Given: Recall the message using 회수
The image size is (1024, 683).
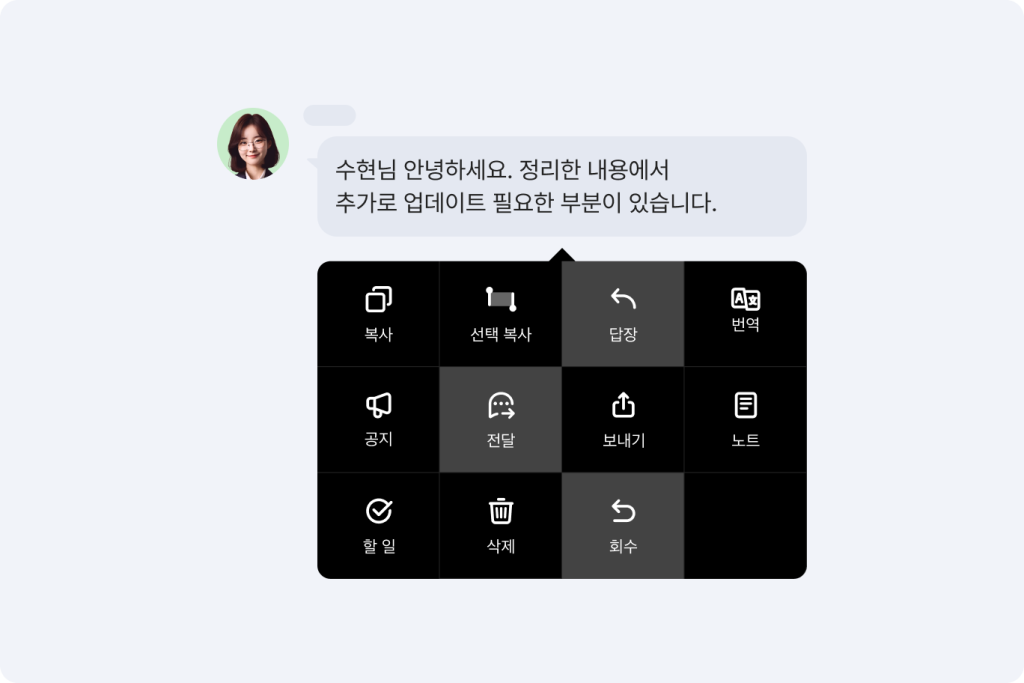Looking at the screenshot, I should point(623,526).
